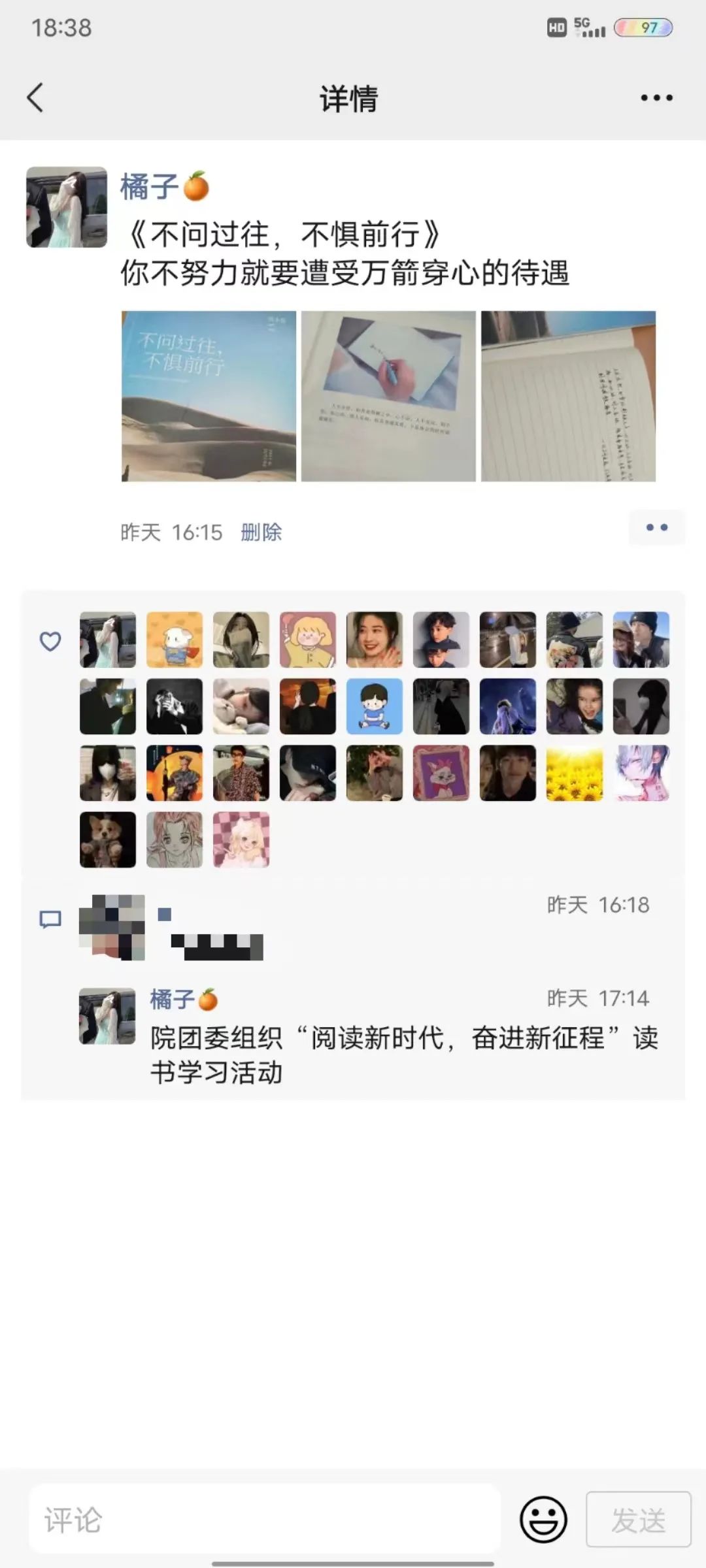This screenshot has width=706, height=1568.
Task: Go back from the 详情 page
Action: [35, 98]
